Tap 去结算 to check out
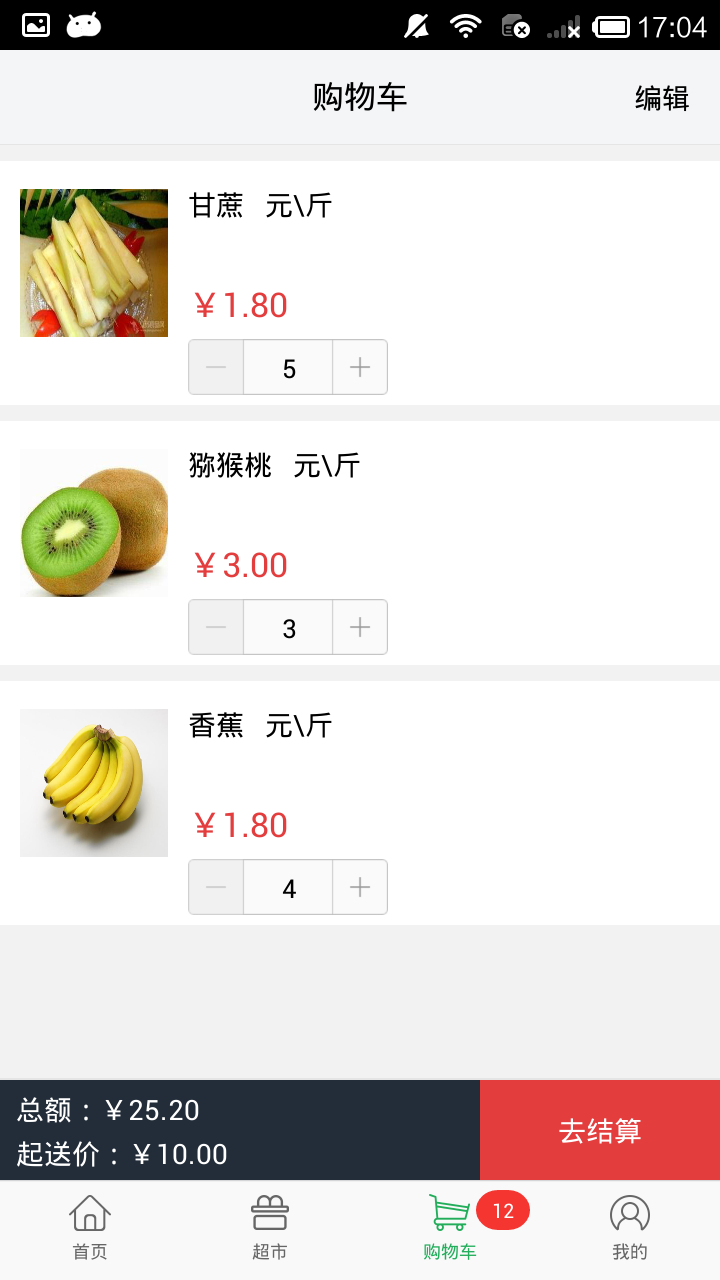 tap(600, 1130)
